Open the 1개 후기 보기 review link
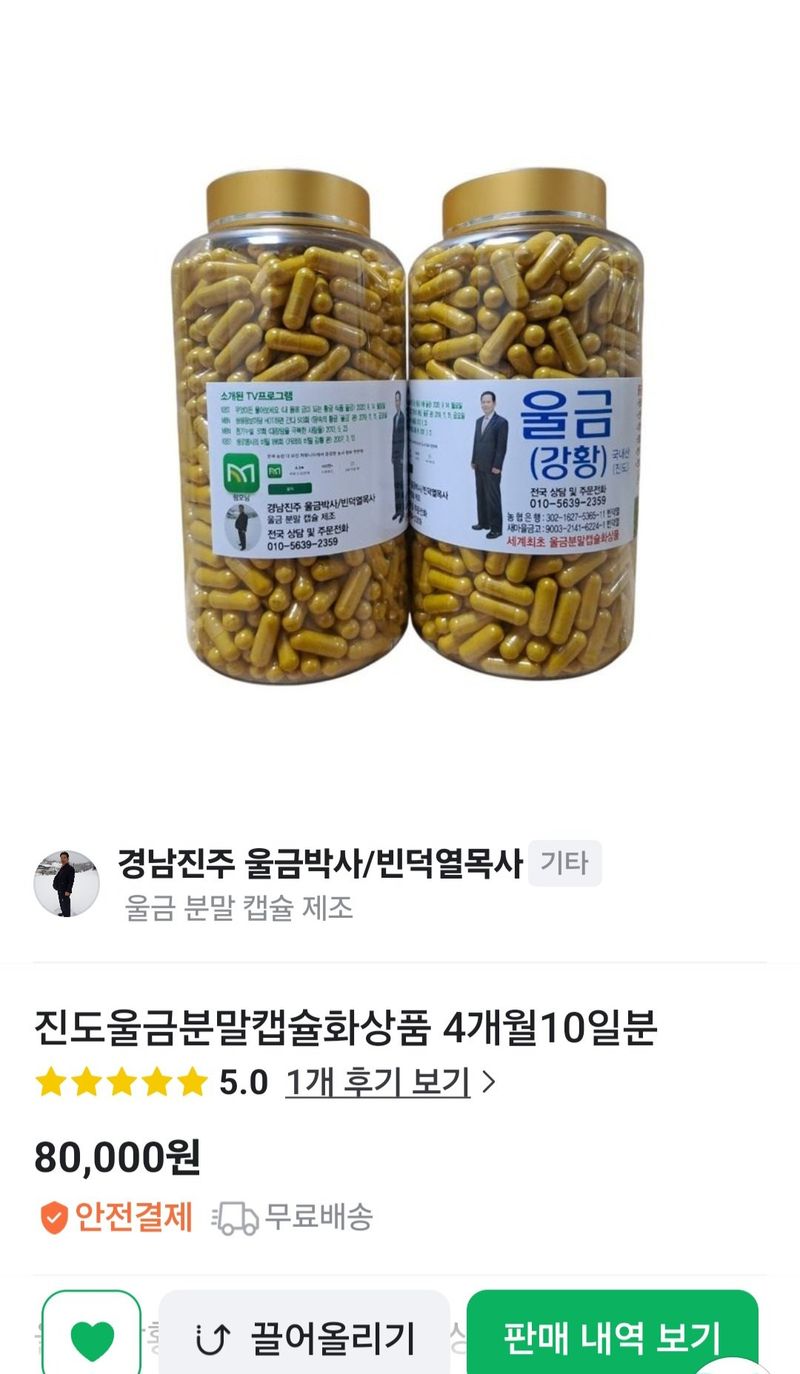 click(378, 1081)
